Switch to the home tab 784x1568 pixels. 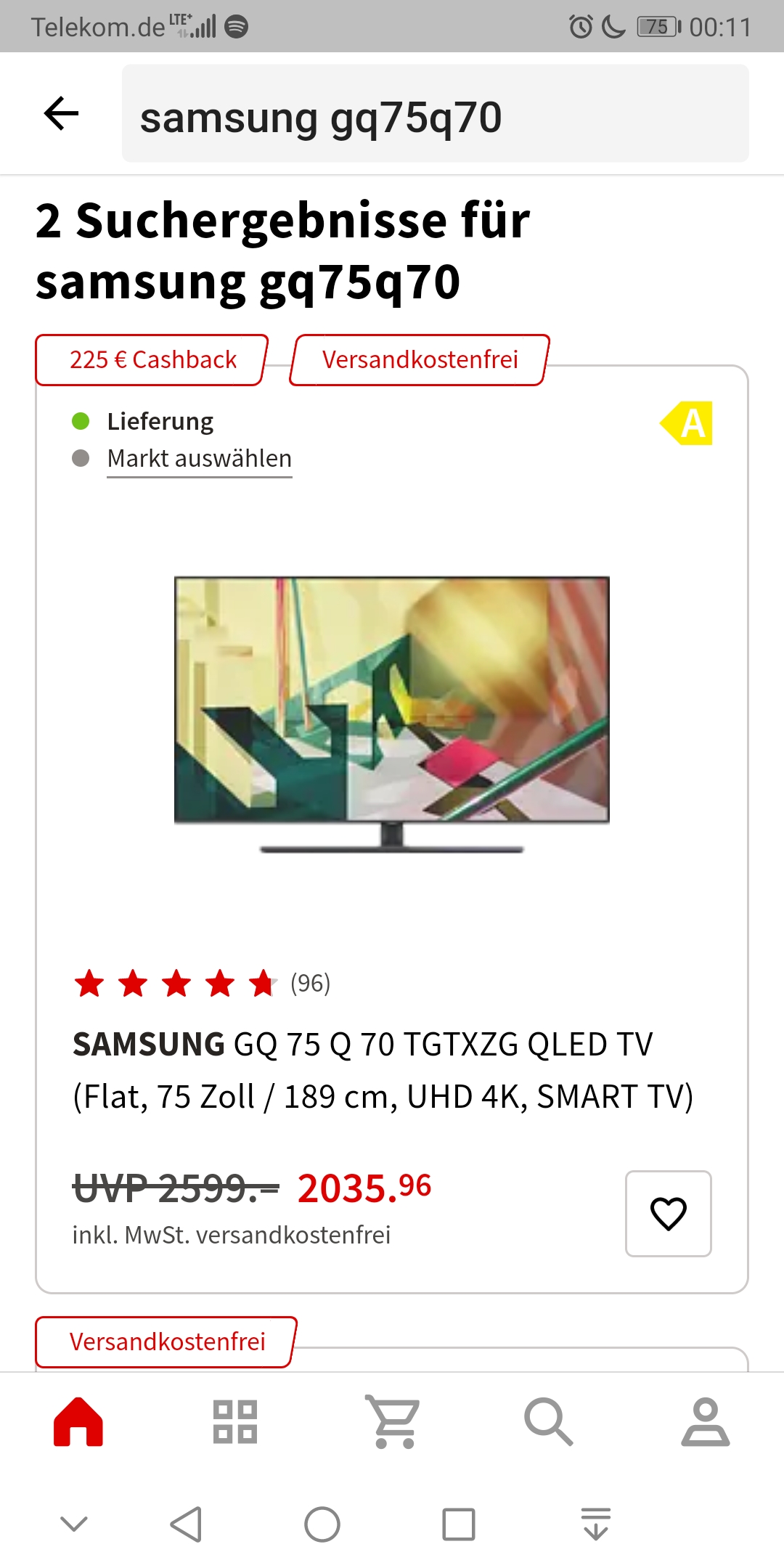coord(78,1421)
